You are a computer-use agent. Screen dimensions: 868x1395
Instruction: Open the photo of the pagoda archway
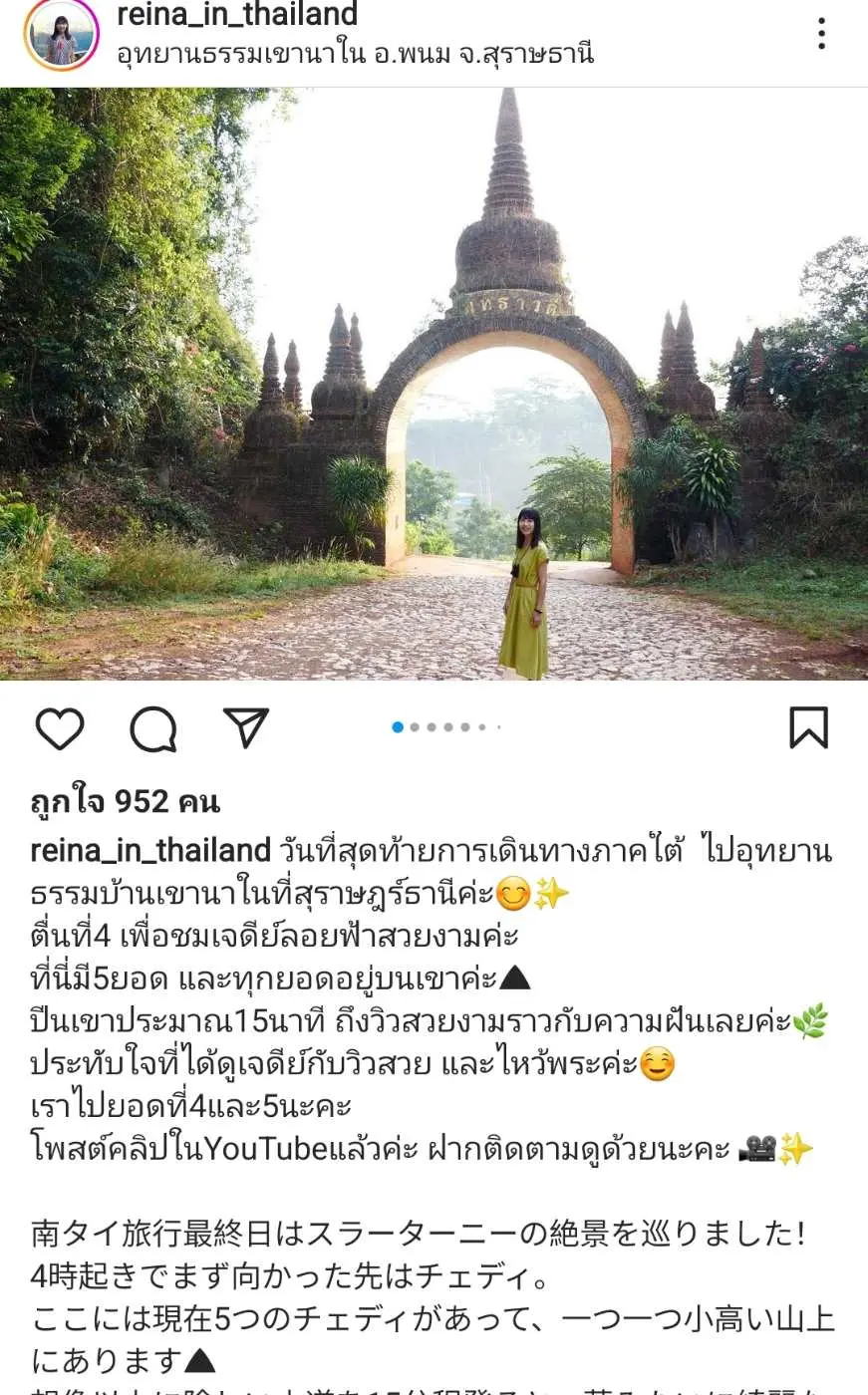click(x=434, y=384)
